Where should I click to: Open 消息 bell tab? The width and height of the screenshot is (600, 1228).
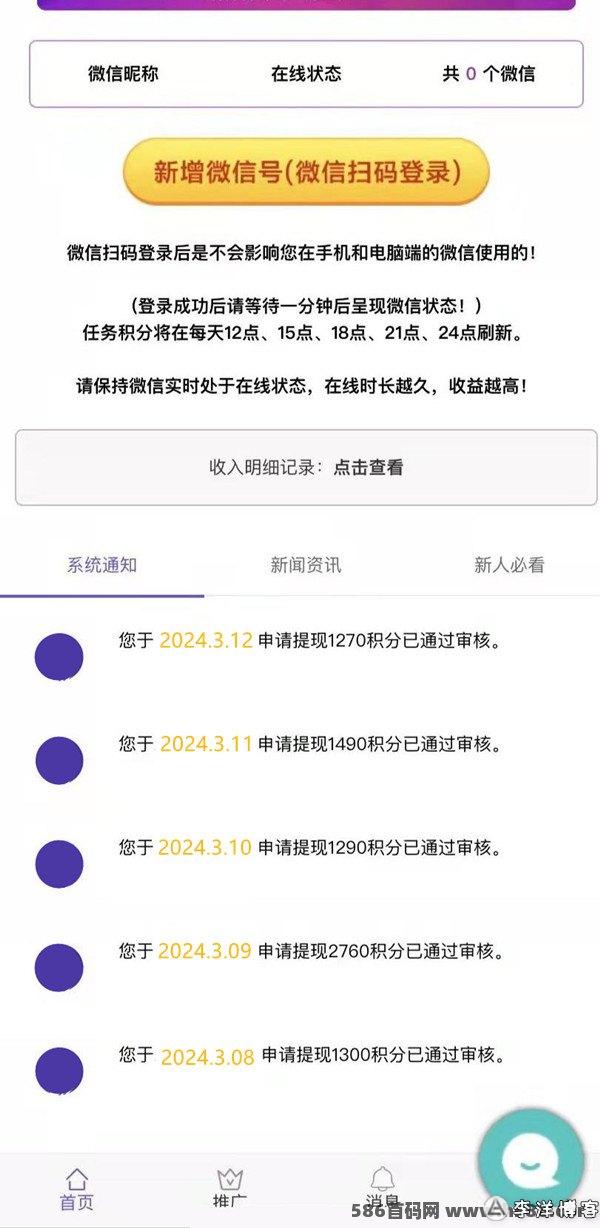click(383, 1190)
